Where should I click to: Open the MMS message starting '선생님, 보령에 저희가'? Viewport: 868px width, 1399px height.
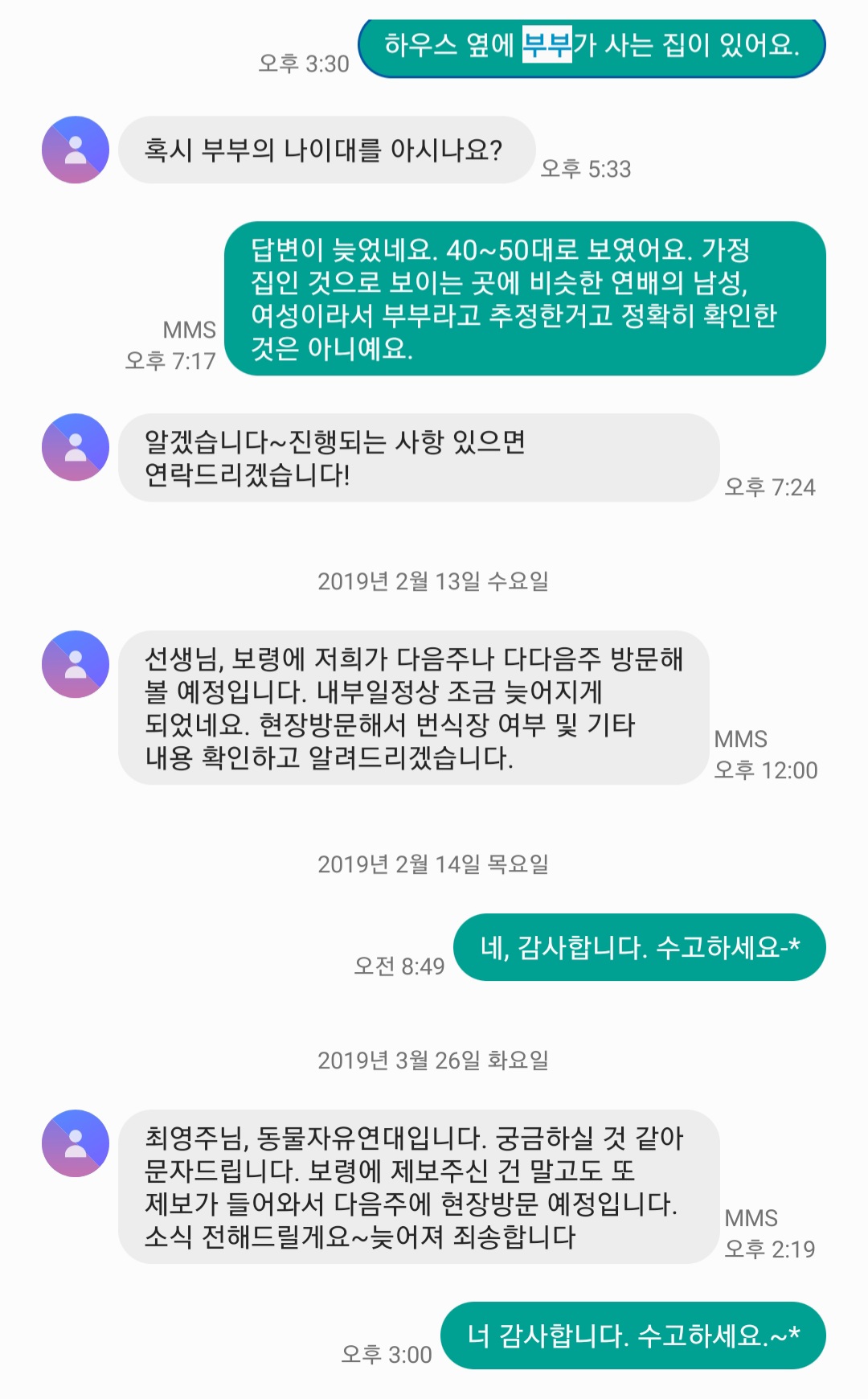[414, 708]
